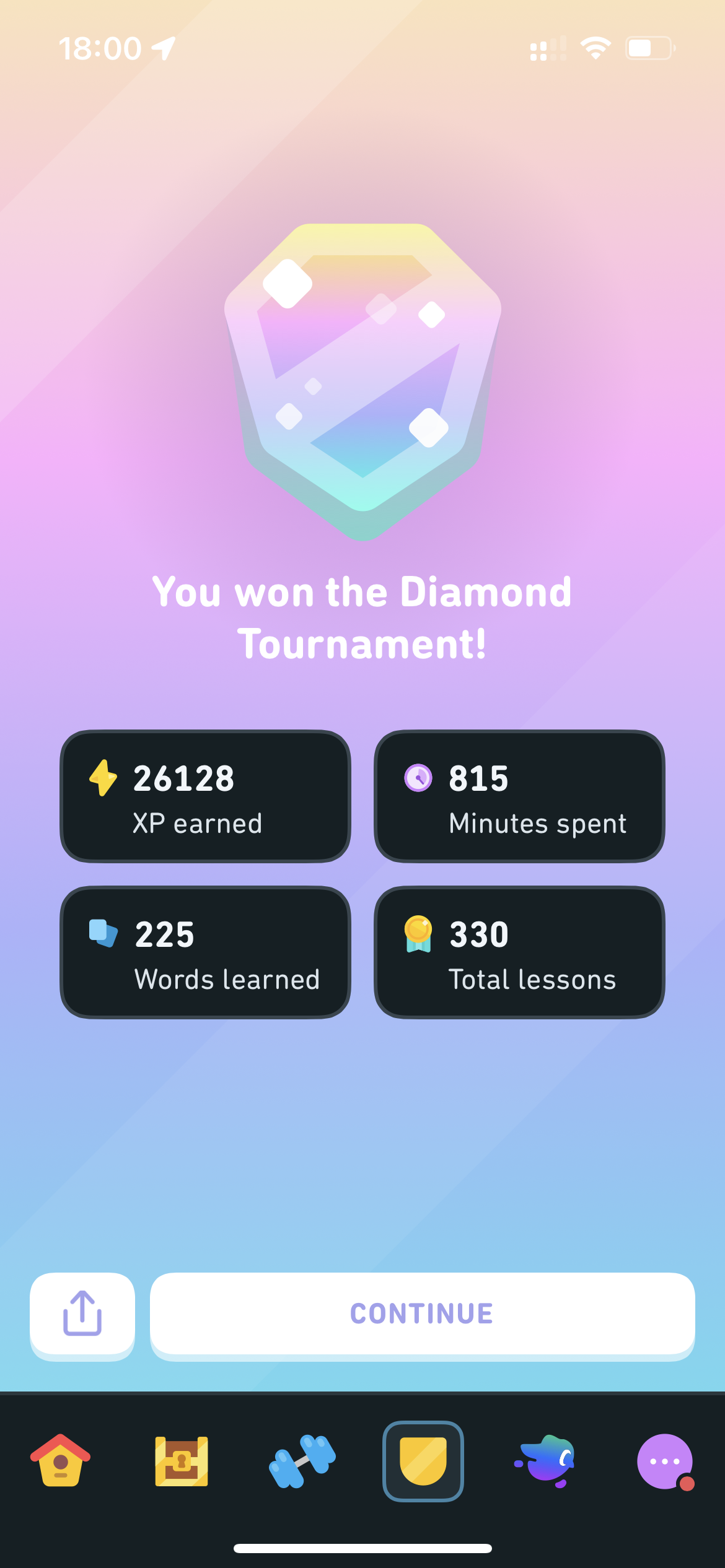This screenshot has height=1568, width=725.
Task: Share the Diamond Tournament result
Action: coord(82,1315)
